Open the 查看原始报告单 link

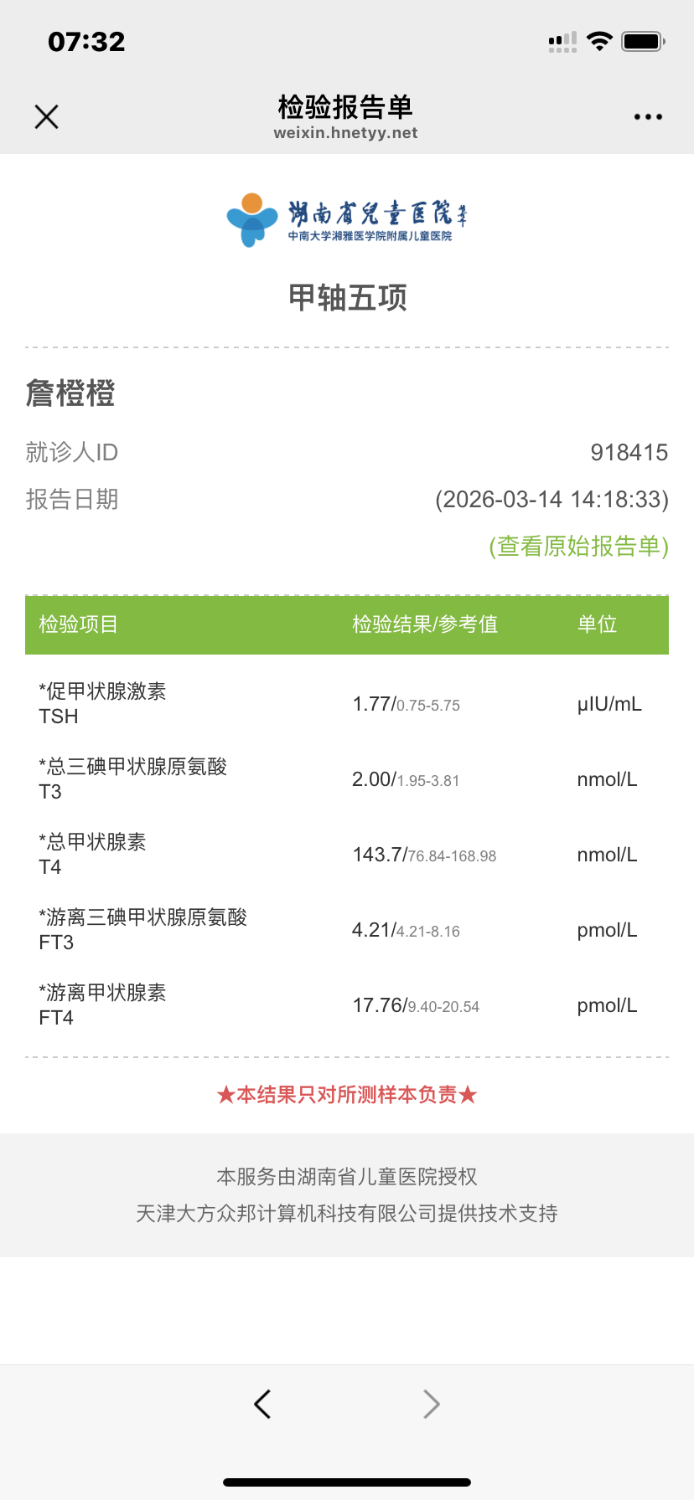[x=578, y=547]
